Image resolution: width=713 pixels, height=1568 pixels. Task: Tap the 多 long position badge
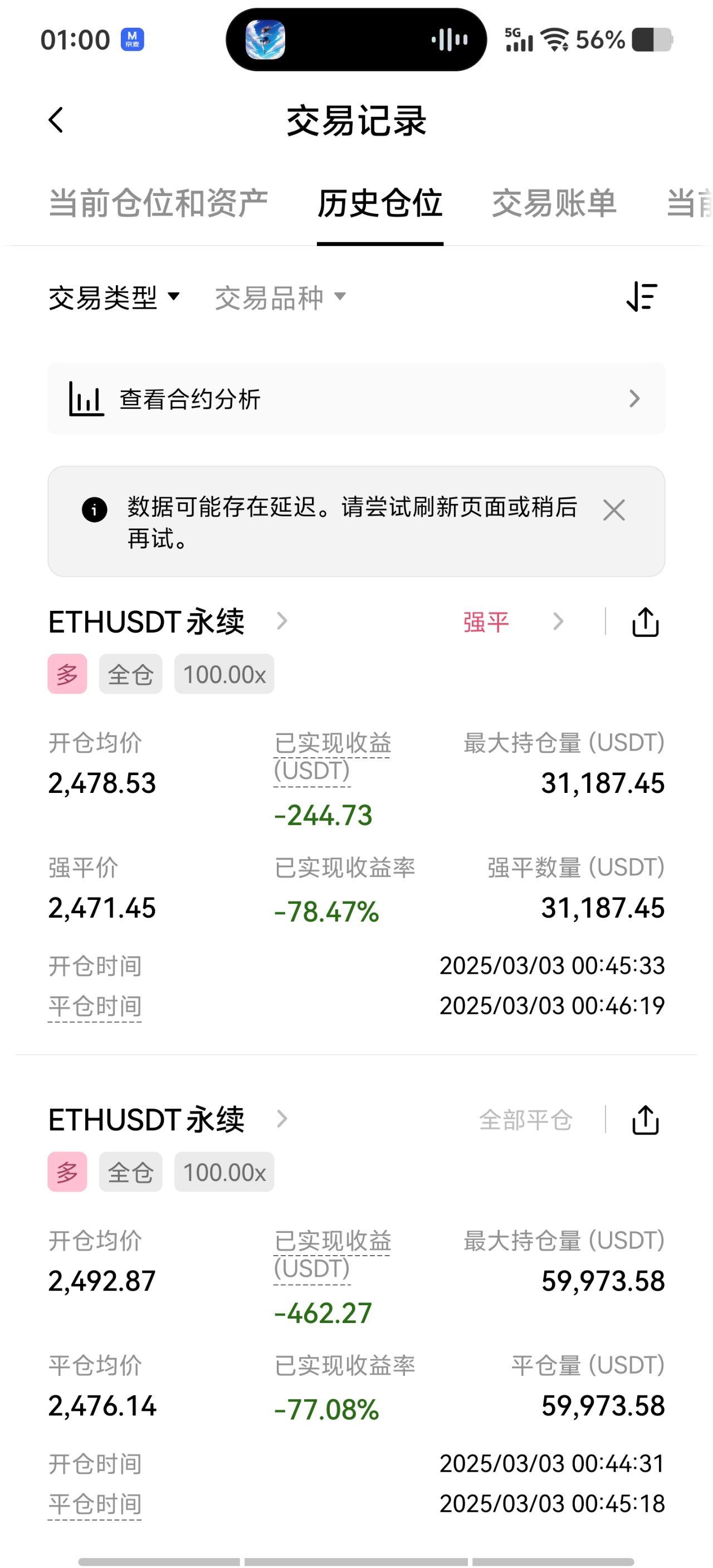[x=67, y=673]
